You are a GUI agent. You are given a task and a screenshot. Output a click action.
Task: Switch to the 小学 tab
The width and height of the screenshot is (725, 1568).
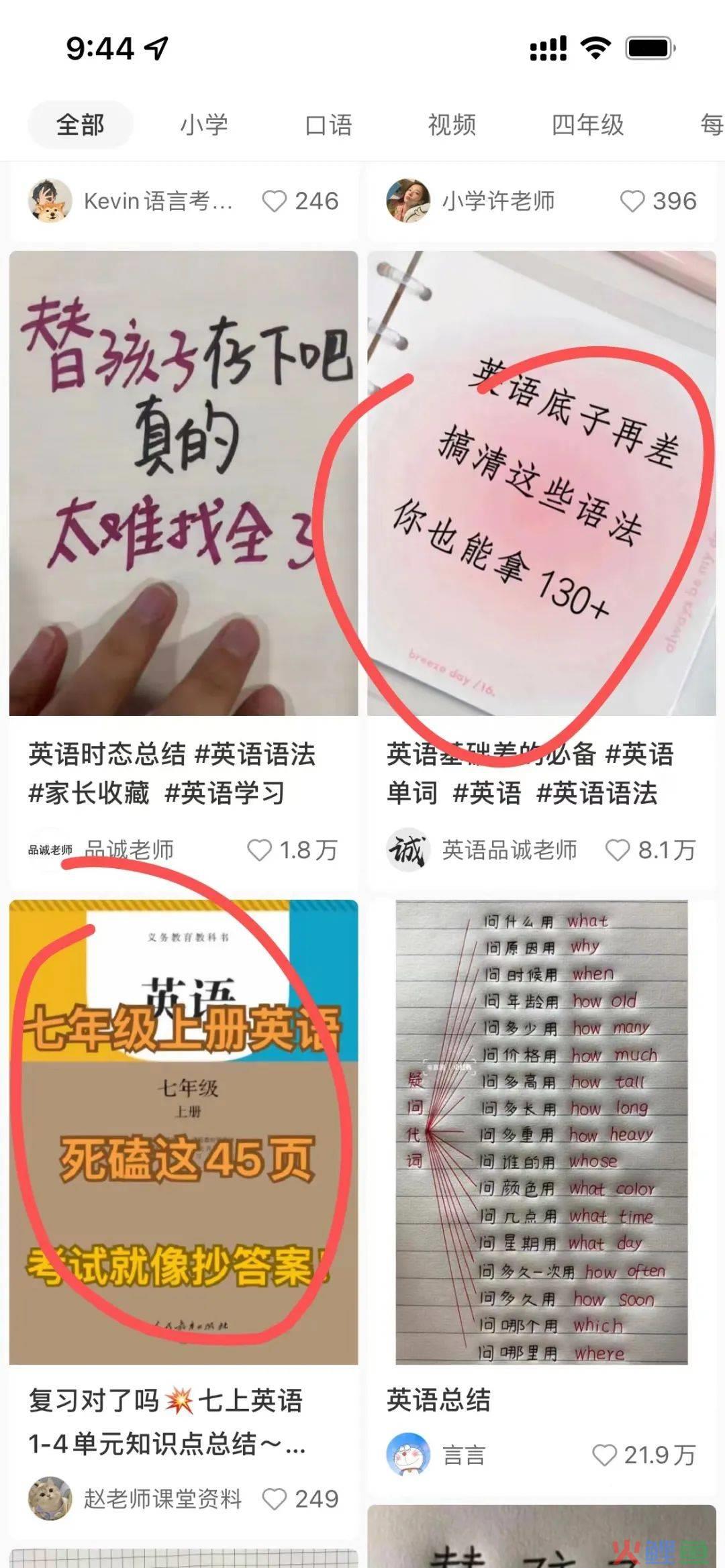[x=204, y=125]
